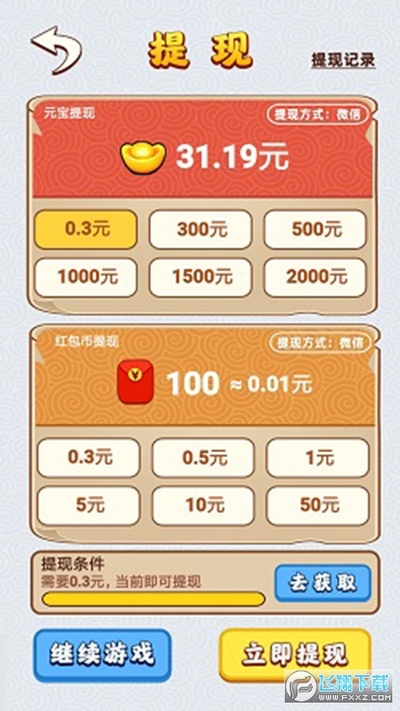400x711 pixels.
Task: Choose the 0.5元 red packet amount
Action: click(x=203, y=458)
